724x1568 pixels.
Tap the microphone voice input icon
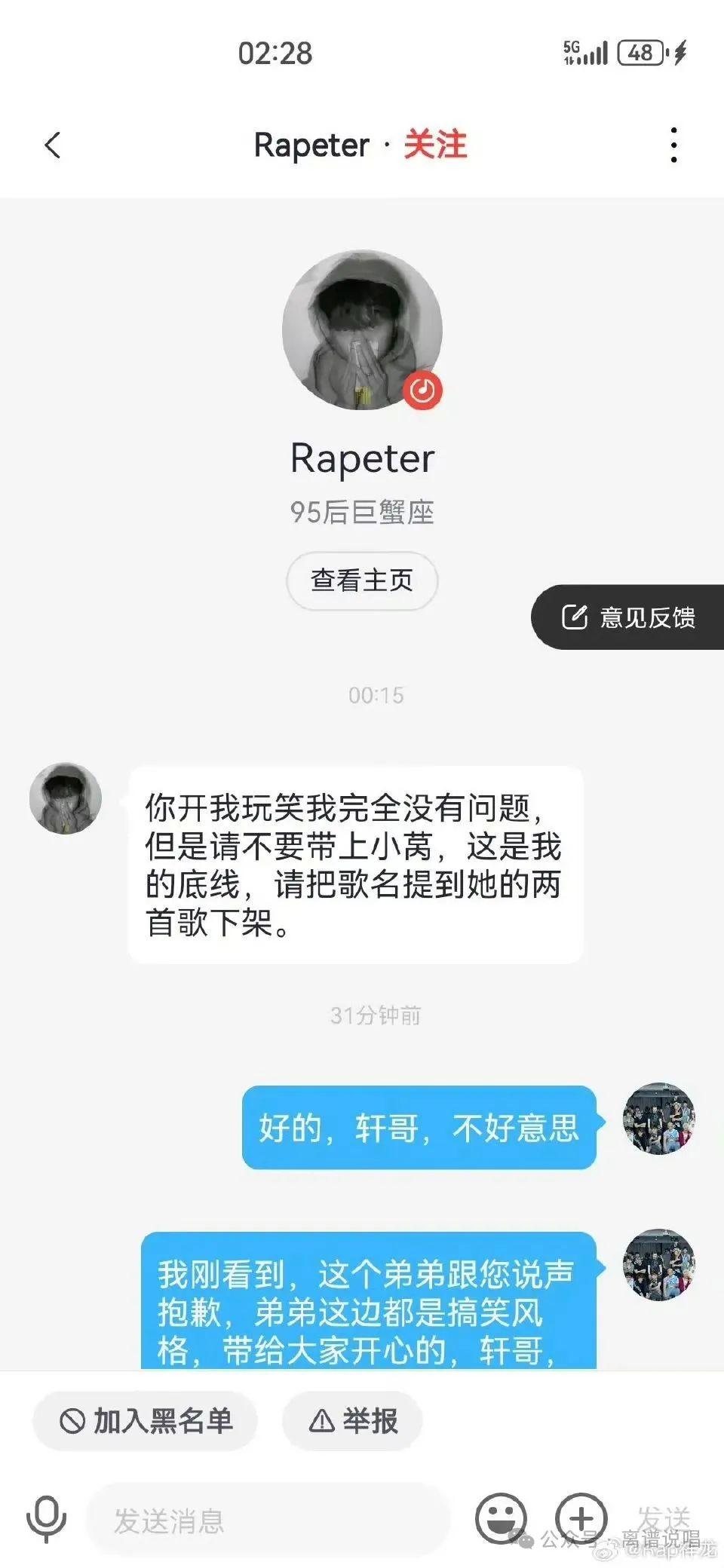45,1519
